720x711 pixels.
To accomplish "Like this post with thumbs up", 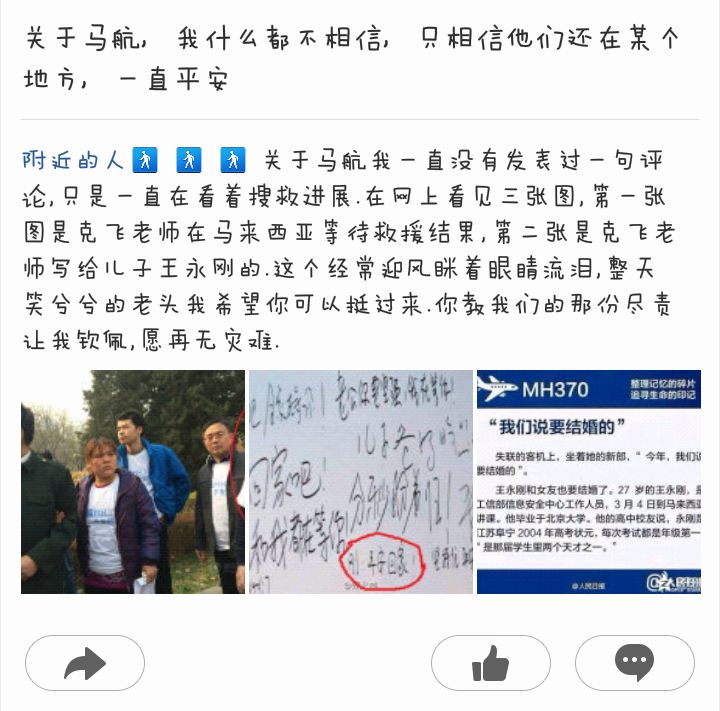I will (x=490, y=663).
